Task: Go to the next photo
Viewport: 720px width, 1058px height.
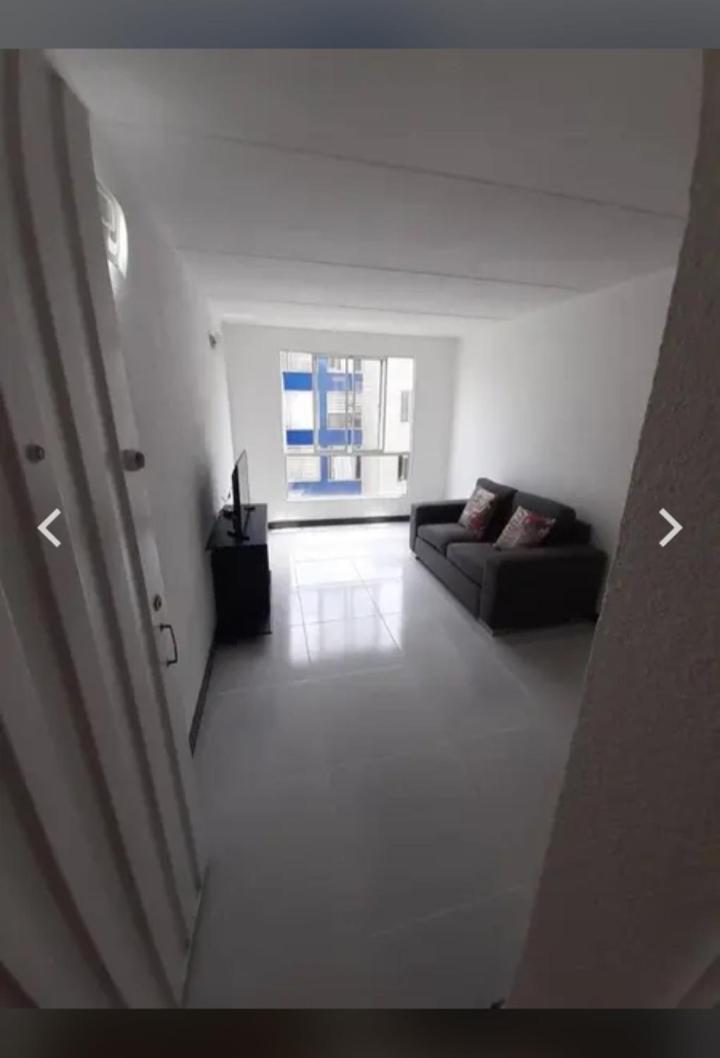Action: click(670, 527)
